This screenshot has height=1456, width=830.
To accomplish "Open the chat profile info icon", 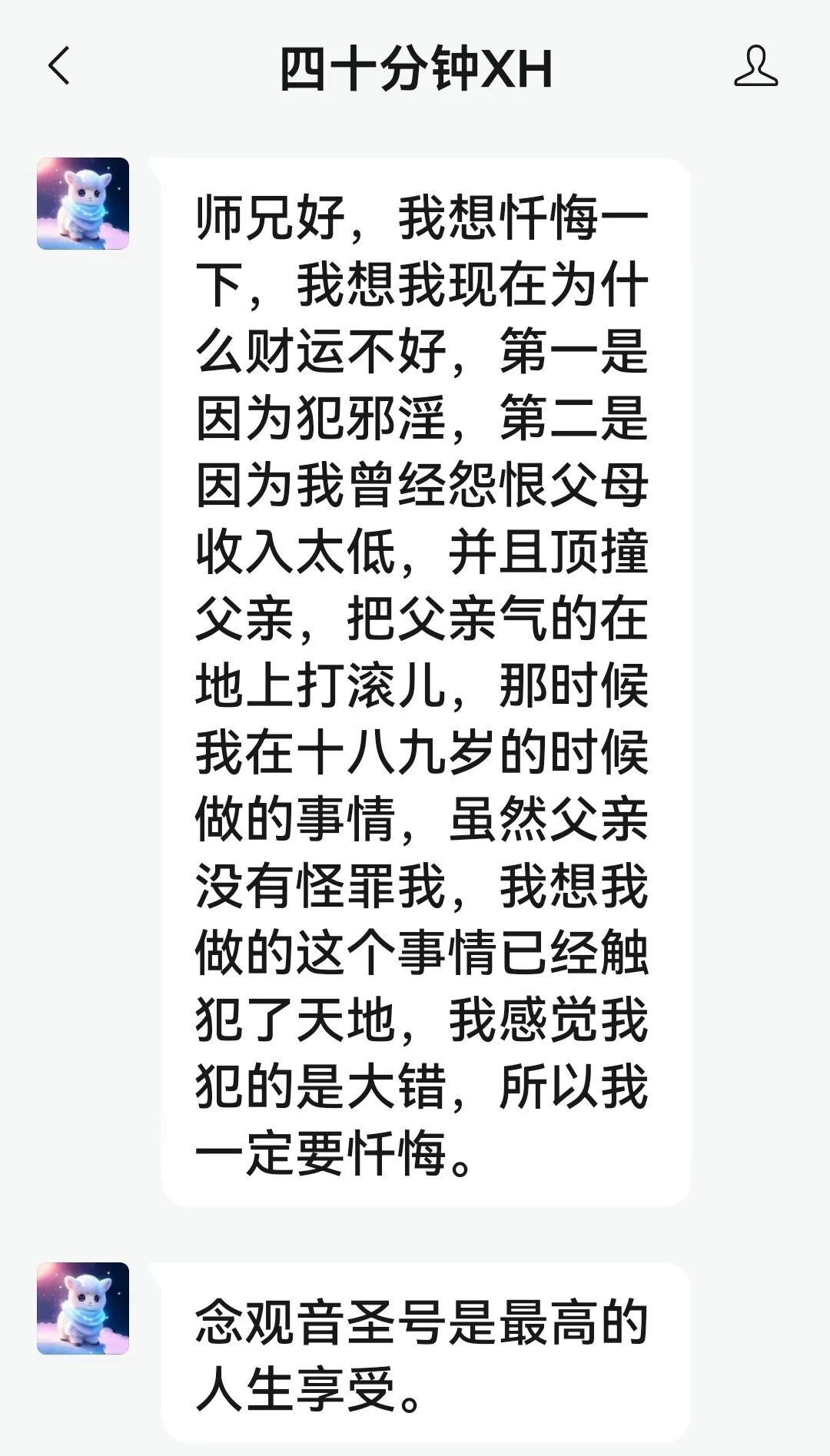I will click(x=755, y=65).
